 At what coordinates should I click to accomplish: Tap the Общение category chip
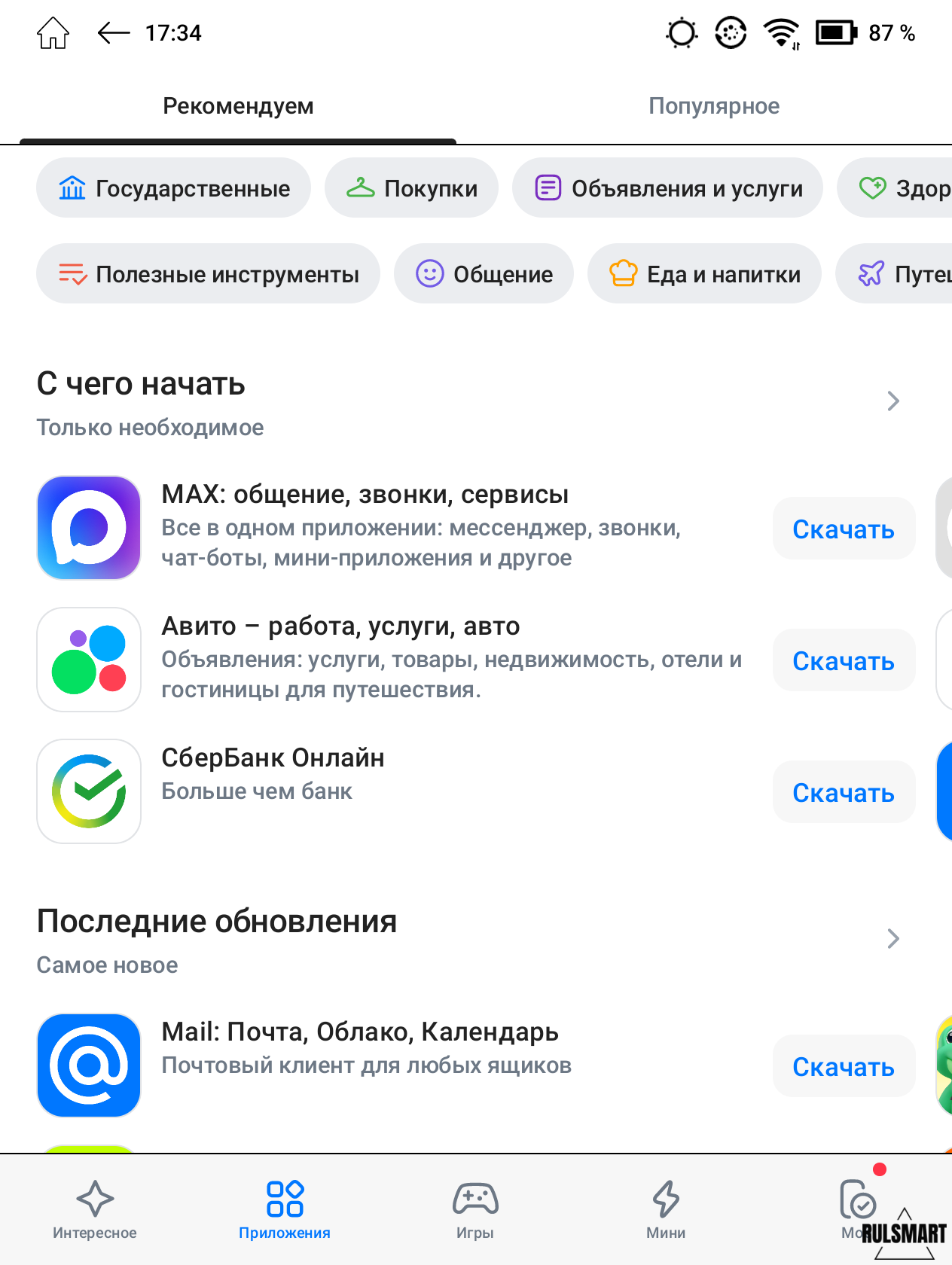click(x=484, y=274)
